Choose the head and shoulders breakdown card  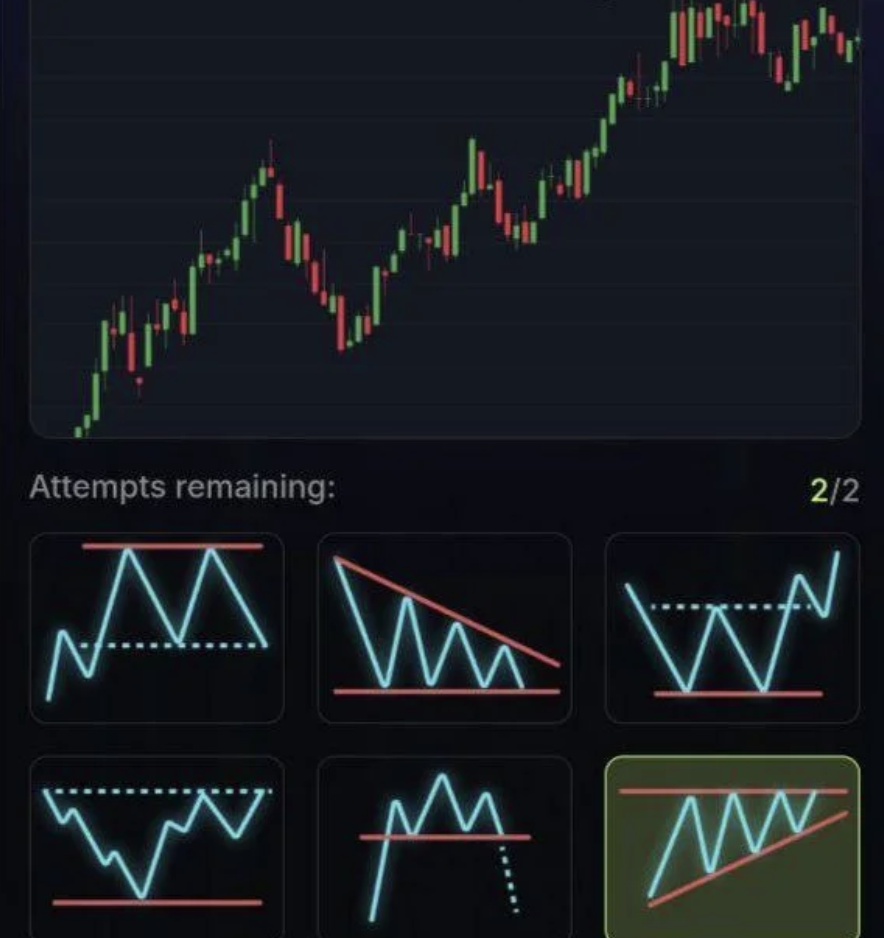tap(445, 848)
